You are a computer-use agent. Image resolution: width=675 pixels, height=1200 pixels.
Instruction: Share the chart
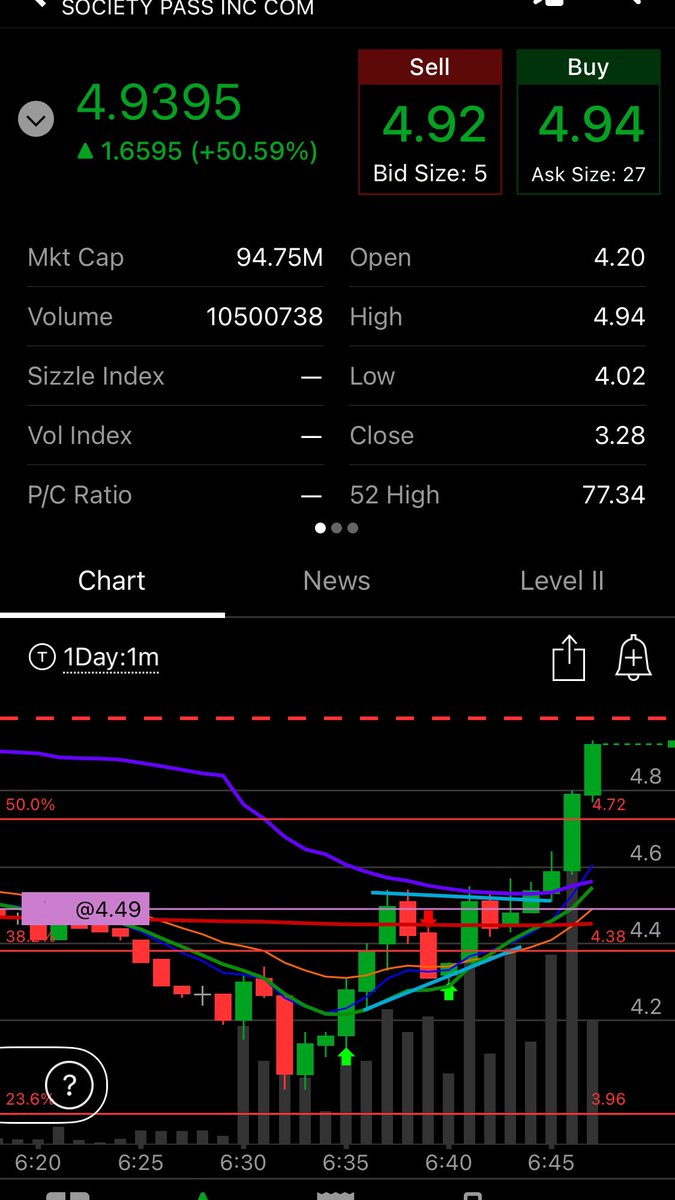click(x=568, y=660)
